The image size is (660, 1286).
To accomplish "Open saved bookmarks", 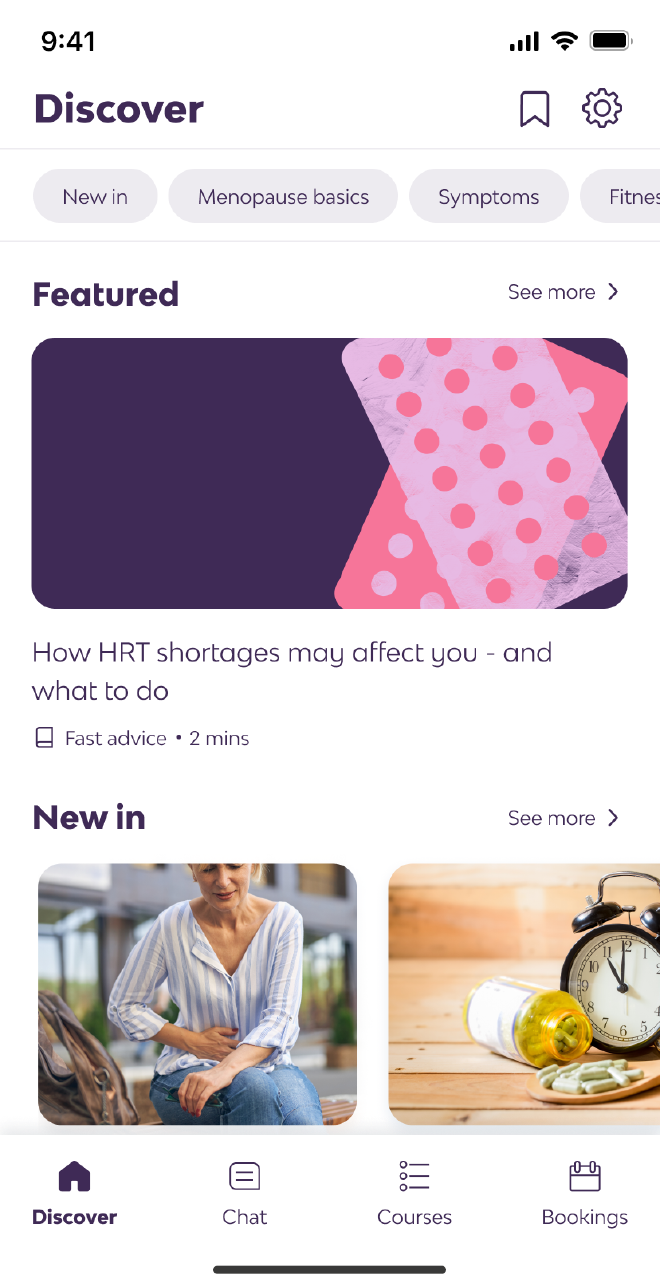I will (x=534, y=109).
